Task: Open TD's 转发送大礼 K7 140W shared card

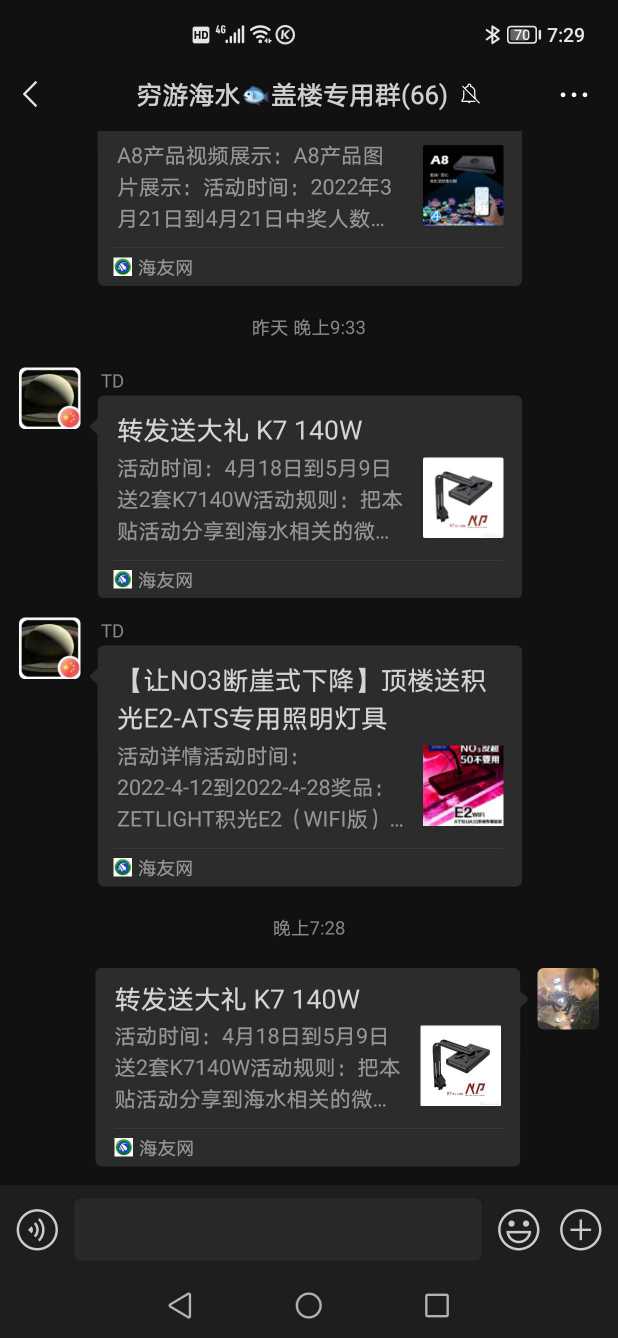Action: 309,495
